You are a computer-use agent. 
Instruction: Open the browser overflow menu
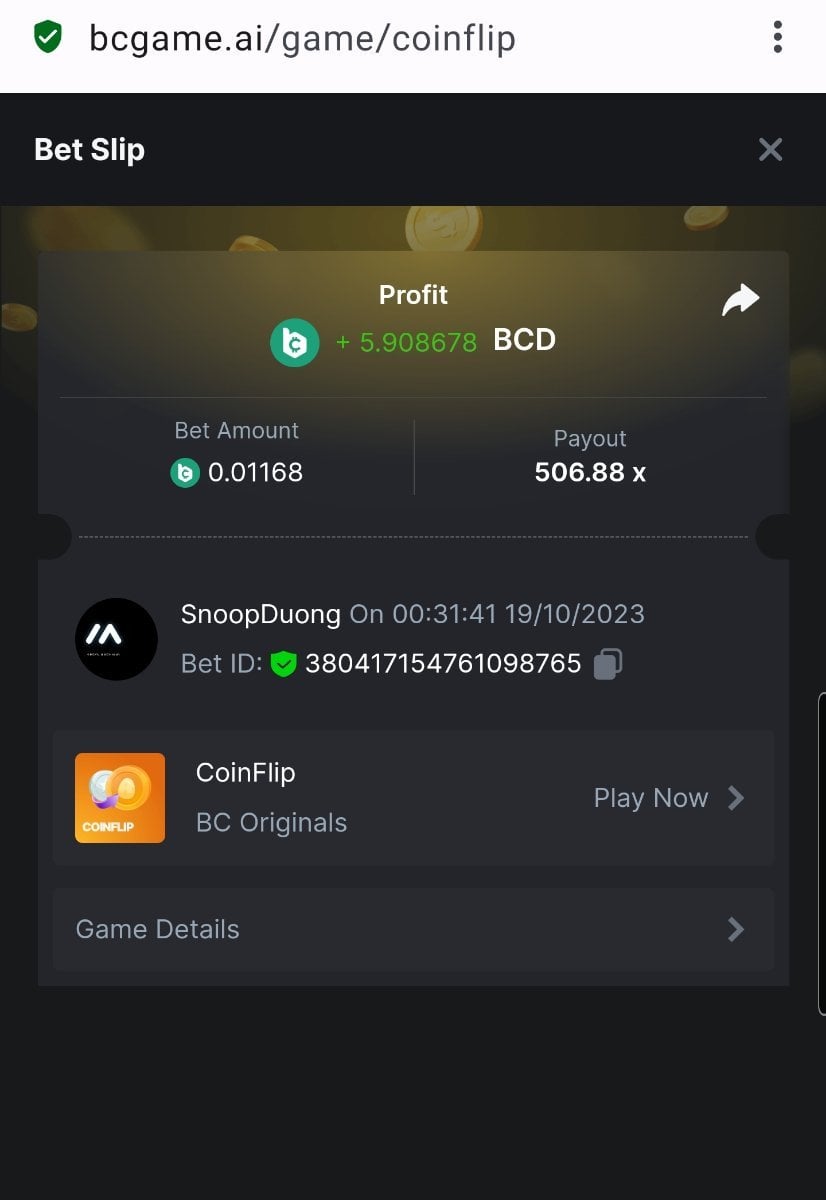[x=777, y=38]
